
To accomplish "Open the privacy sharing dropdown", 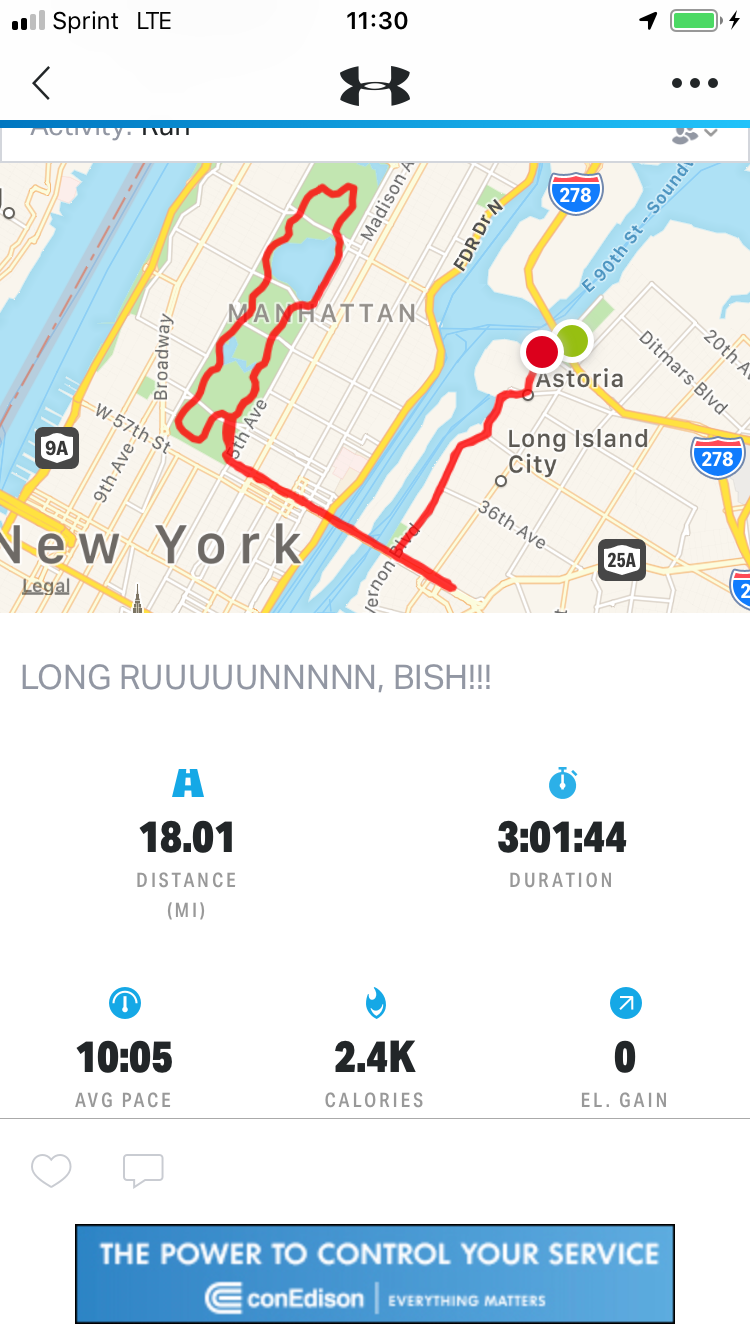I will [695, 135].
